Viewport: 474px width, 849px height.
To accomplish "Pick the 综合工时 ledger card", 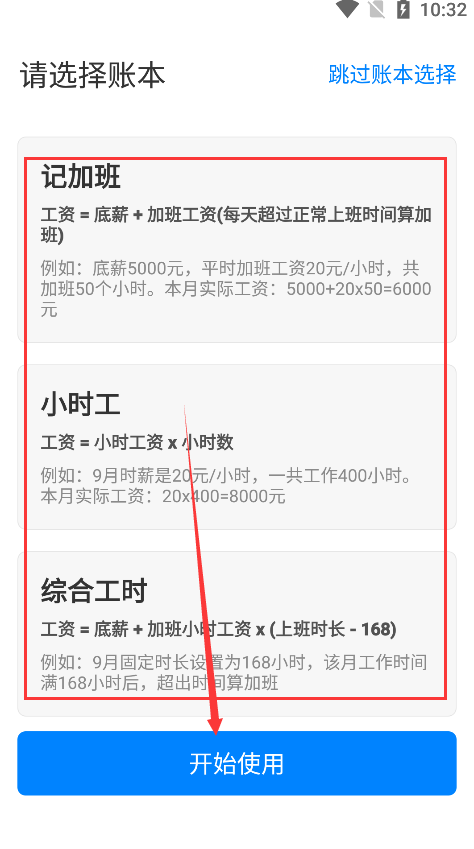I will tap(237, 634).
